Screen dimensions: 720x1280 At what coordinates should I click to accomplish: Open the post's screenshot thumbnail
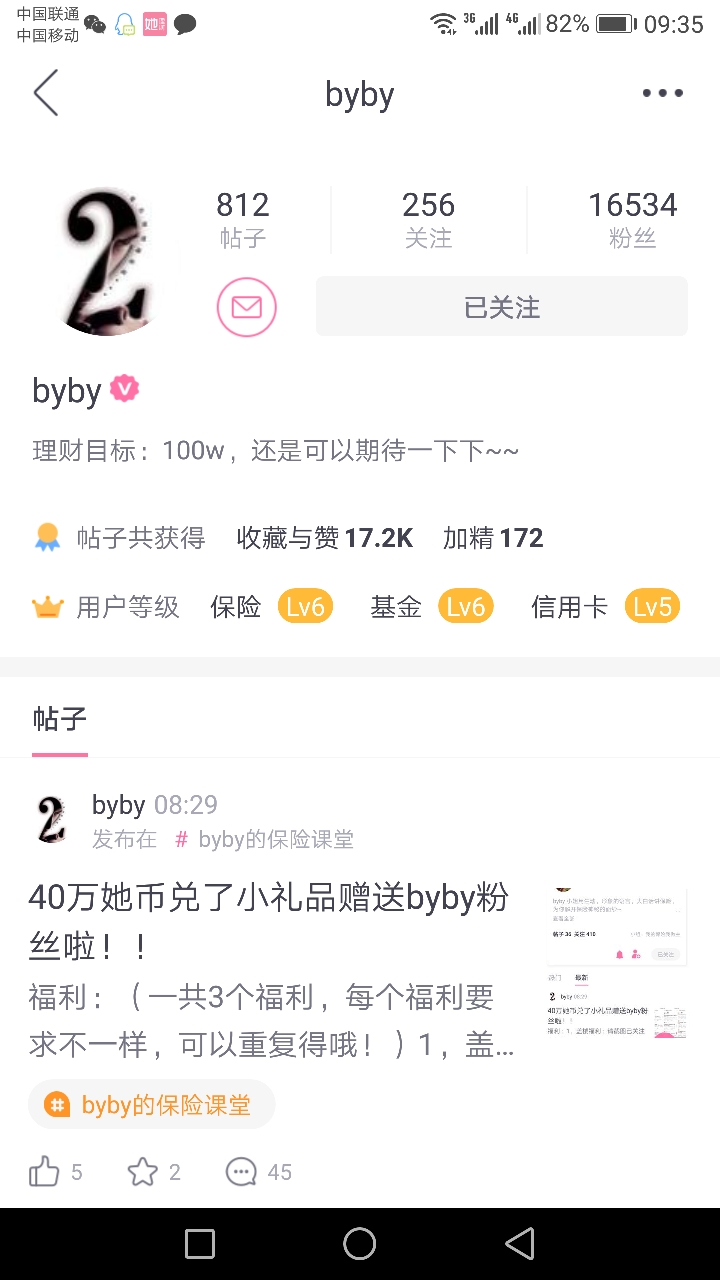(x=617, y=962)
